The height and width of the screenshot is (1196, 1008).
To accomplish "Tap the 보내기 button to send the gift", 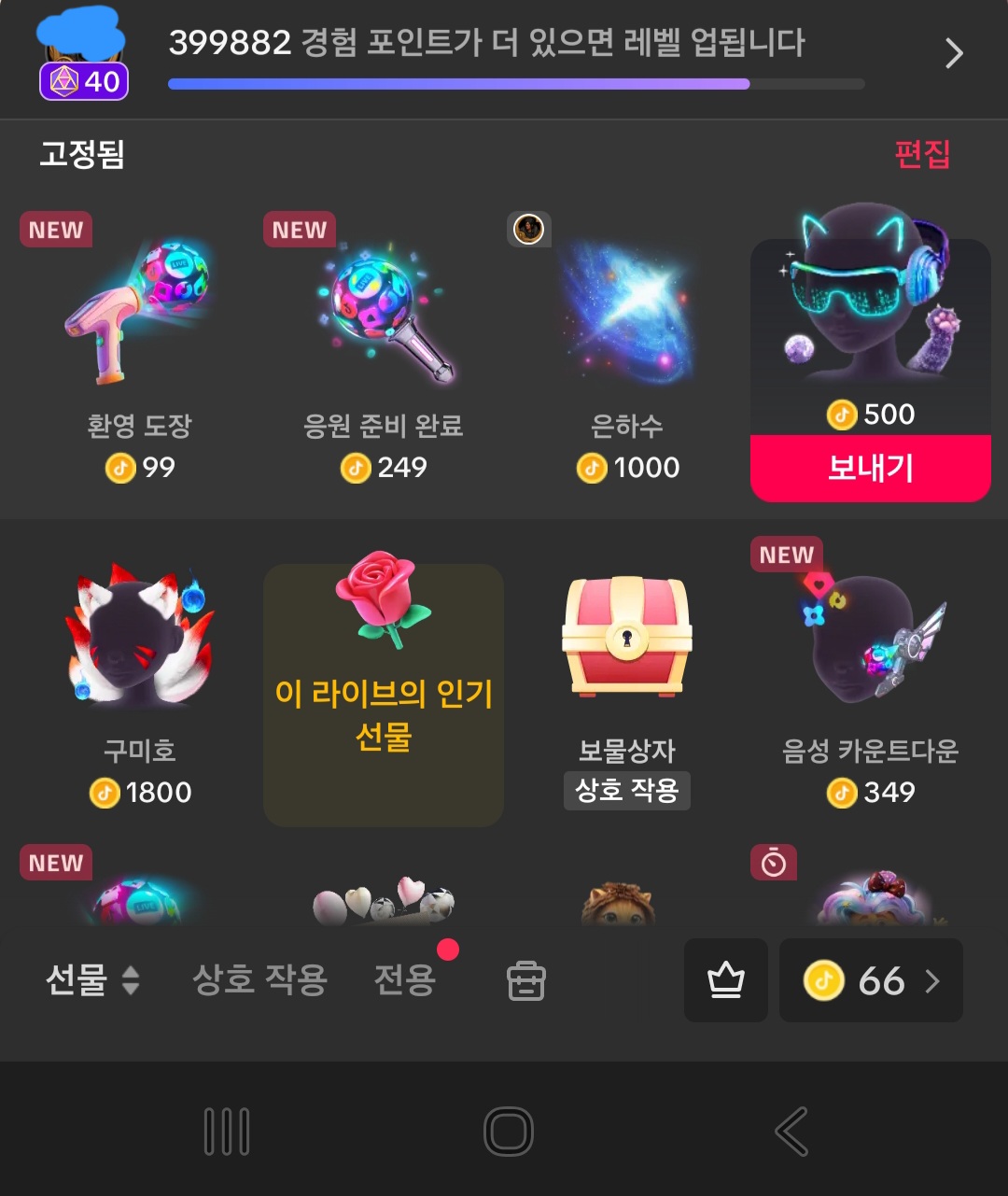I will [x=870, y=468].
